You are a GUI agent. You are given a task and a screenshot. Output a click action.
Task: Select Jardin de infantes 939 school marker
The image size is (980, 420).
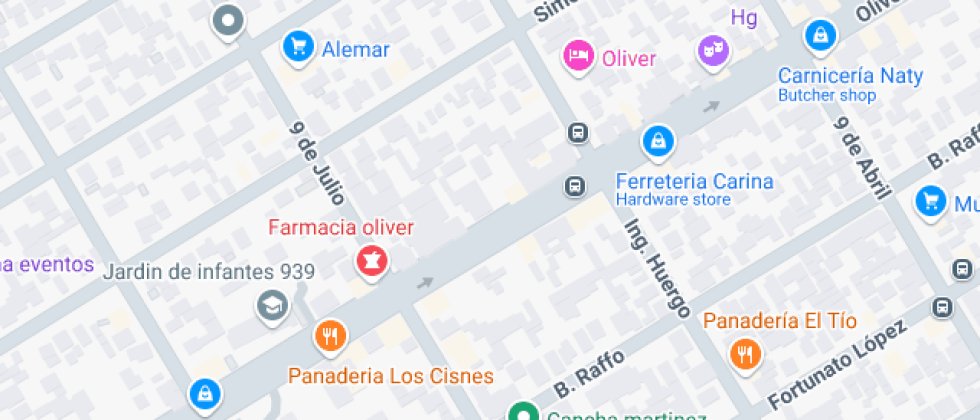click(273, 306)
